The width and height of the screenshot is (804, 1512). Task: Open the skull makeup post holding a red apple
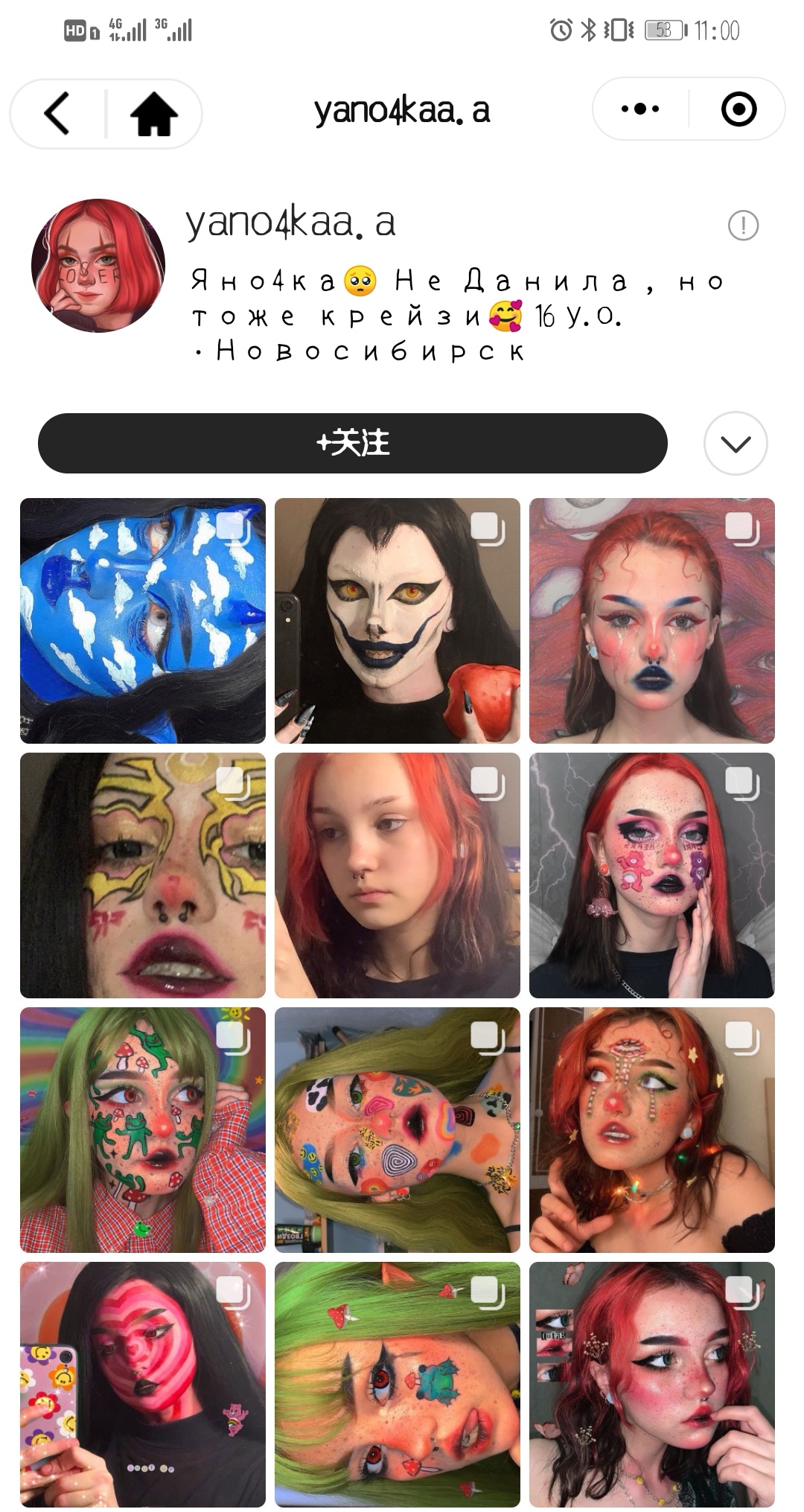pos(397,621)
